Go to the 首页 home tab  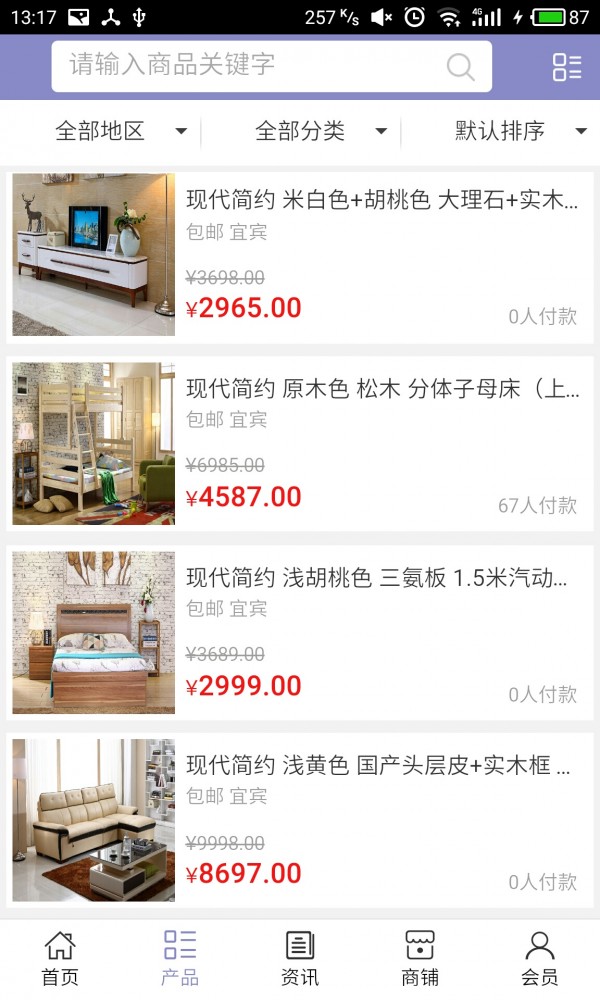click(60, 958)
